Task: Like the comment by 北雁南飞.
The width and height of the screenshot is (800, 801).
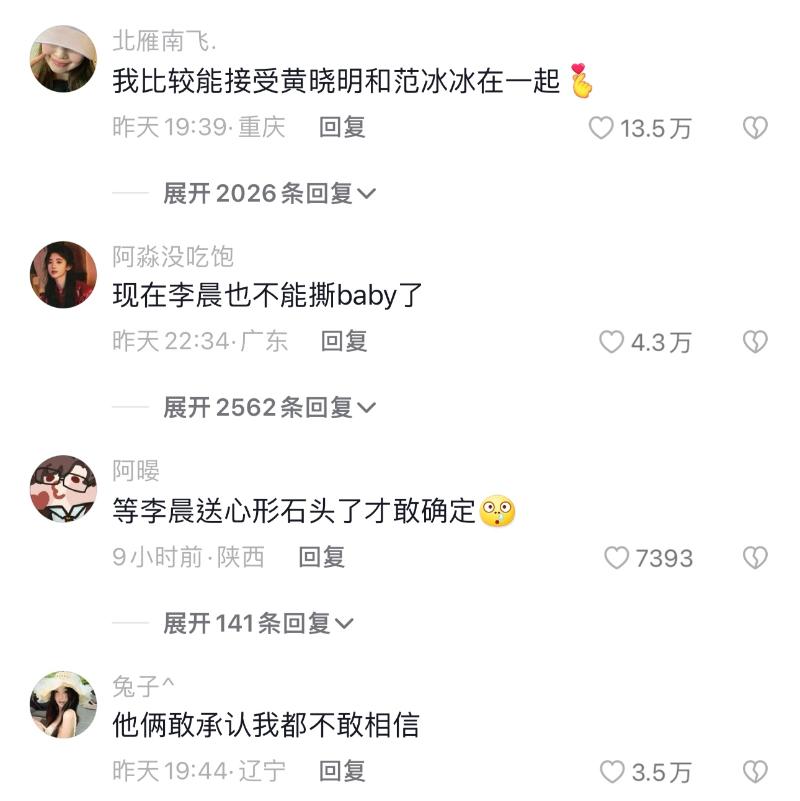Action: [x=601, y=128]
